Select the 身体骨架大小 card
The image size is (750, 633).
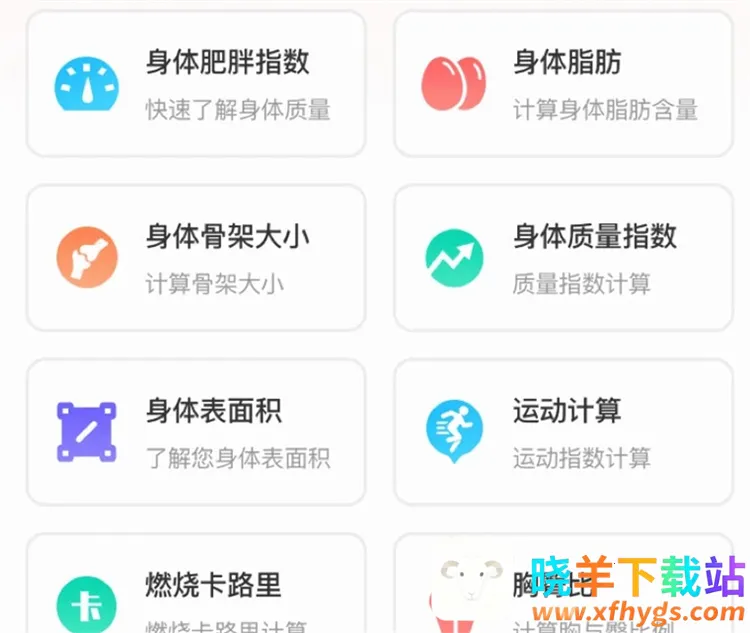(195, 258)
